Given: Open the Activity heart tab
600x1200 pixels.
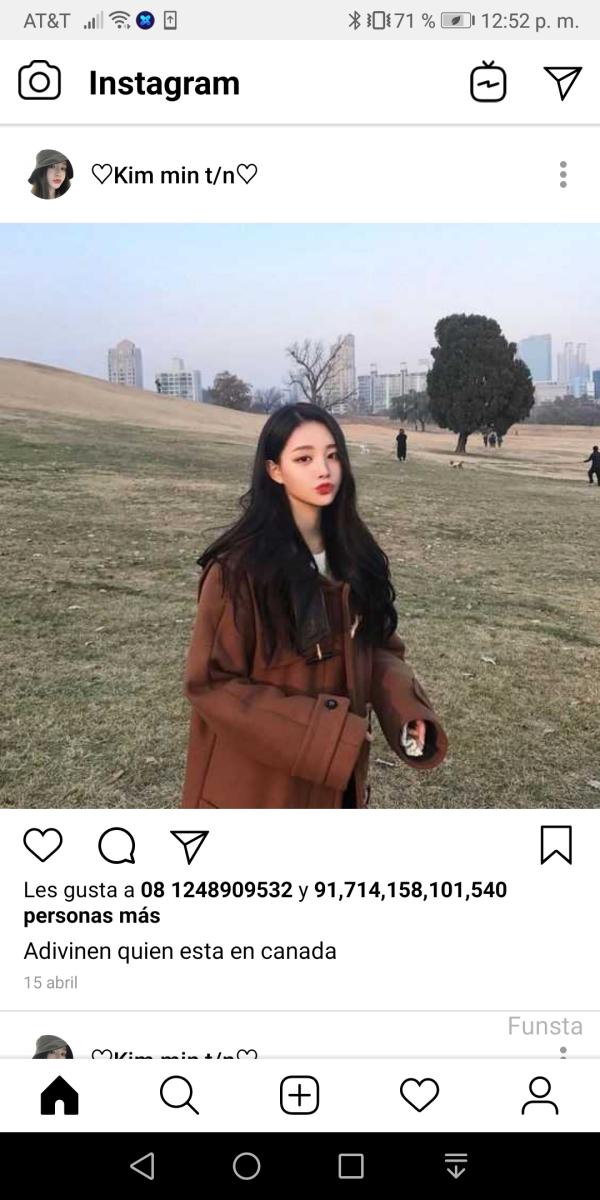Looking at the screenshot, I should 420,1096.
